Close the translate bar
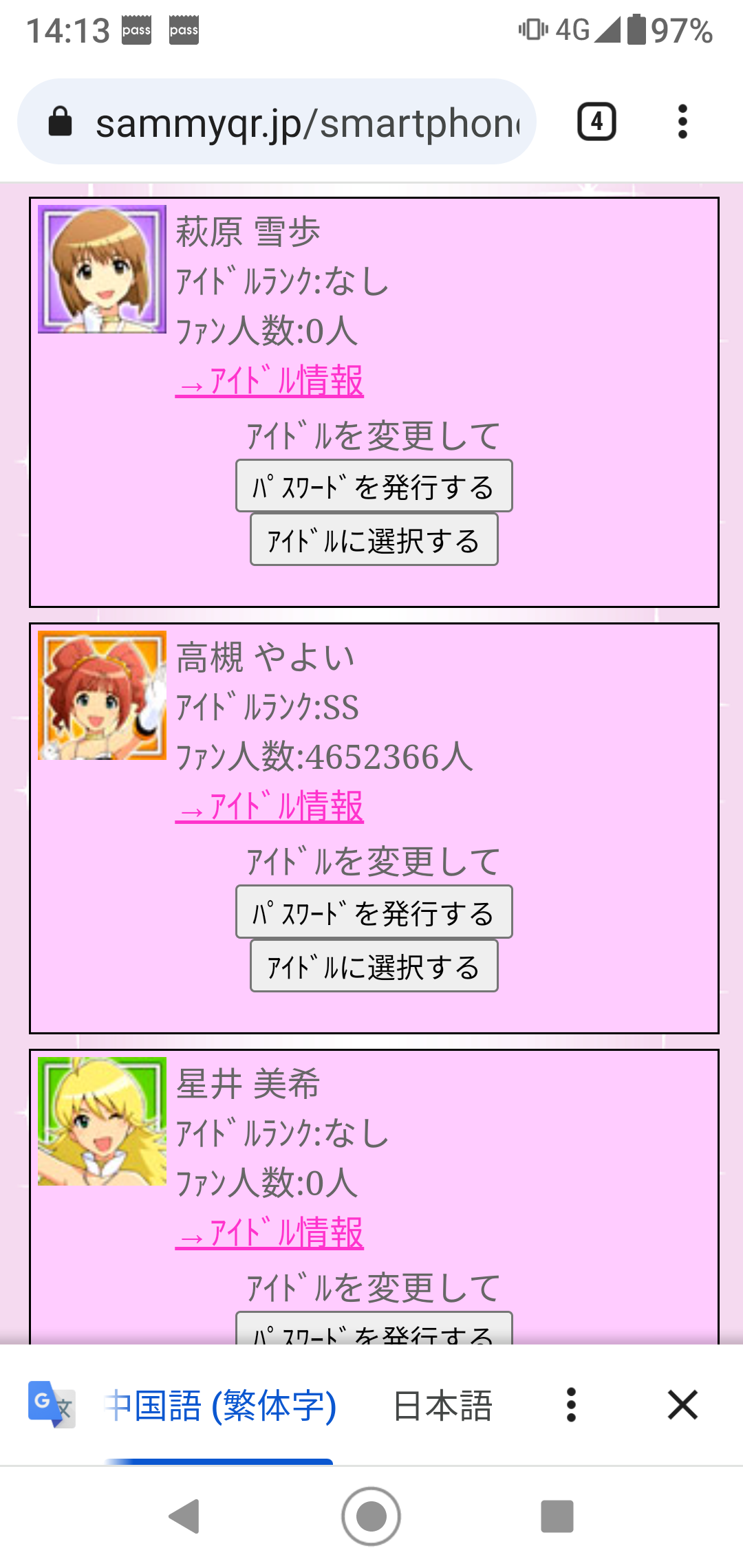 pyautogui.click(x=682, y=1404)
